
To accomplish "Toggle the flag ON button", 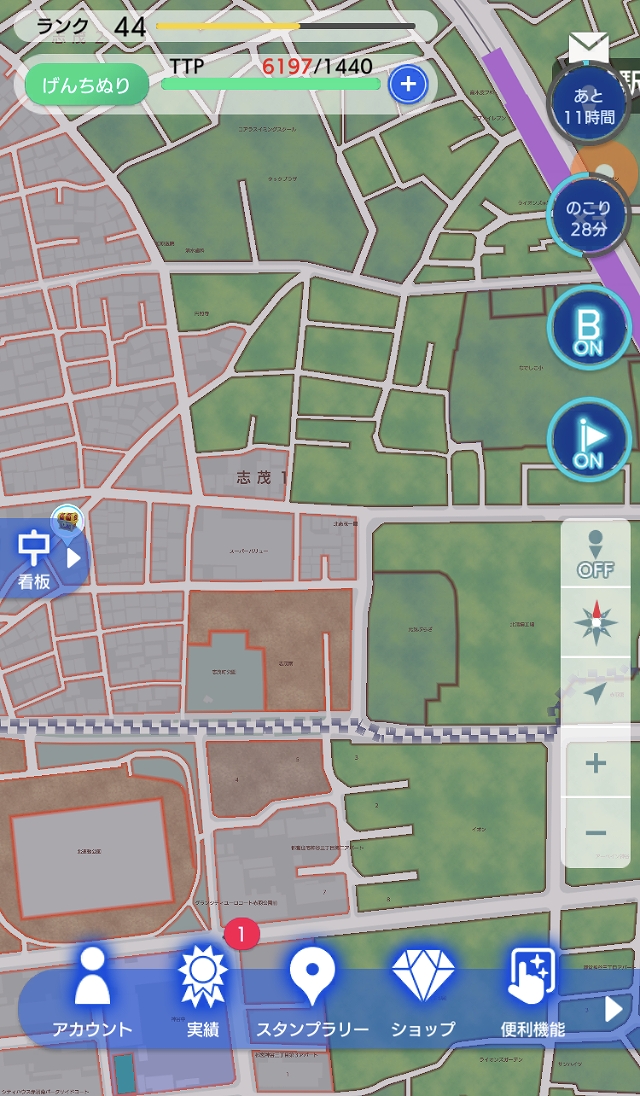I will pos(588,441).
